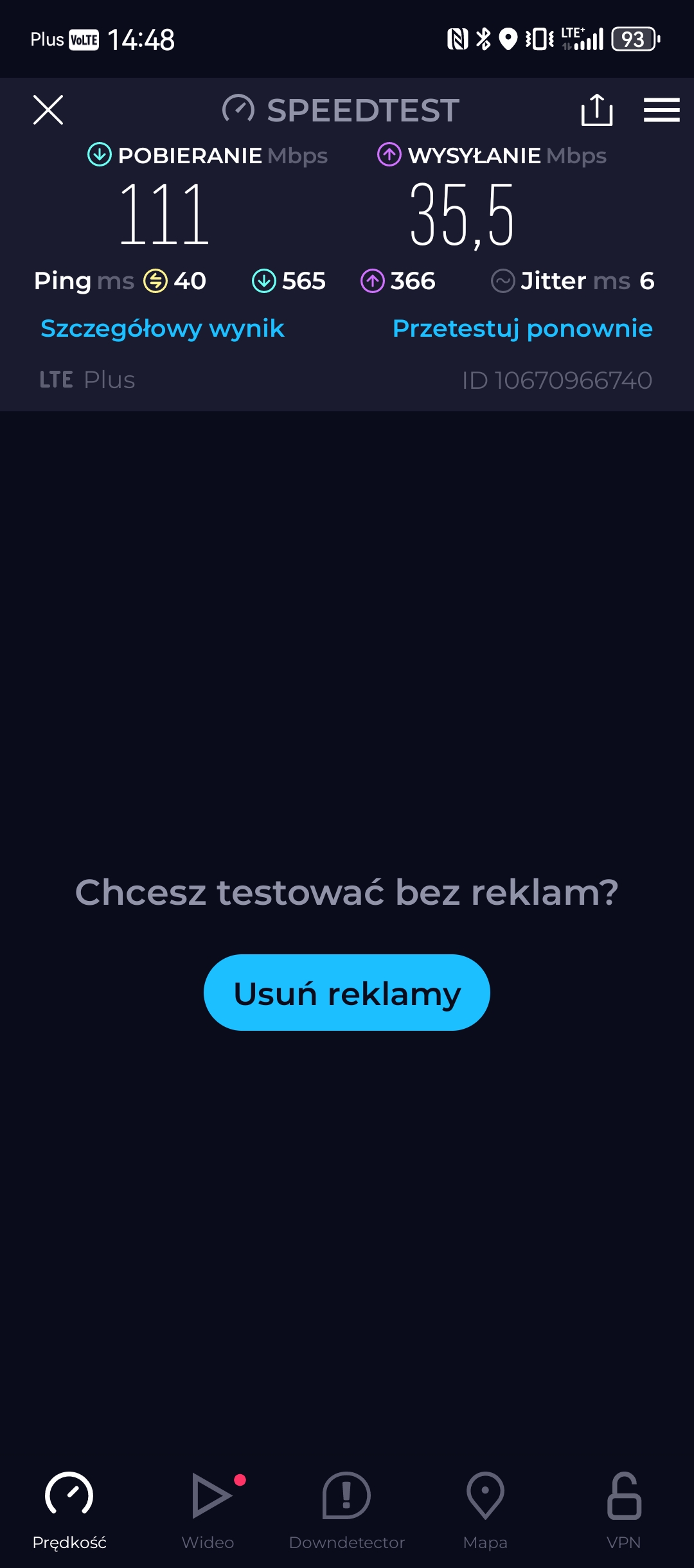Viewport: 694px width, 1568px height.
Task: Open Szczegółowy wynik details
Action: pyautogui.click(x=163, y=328)
